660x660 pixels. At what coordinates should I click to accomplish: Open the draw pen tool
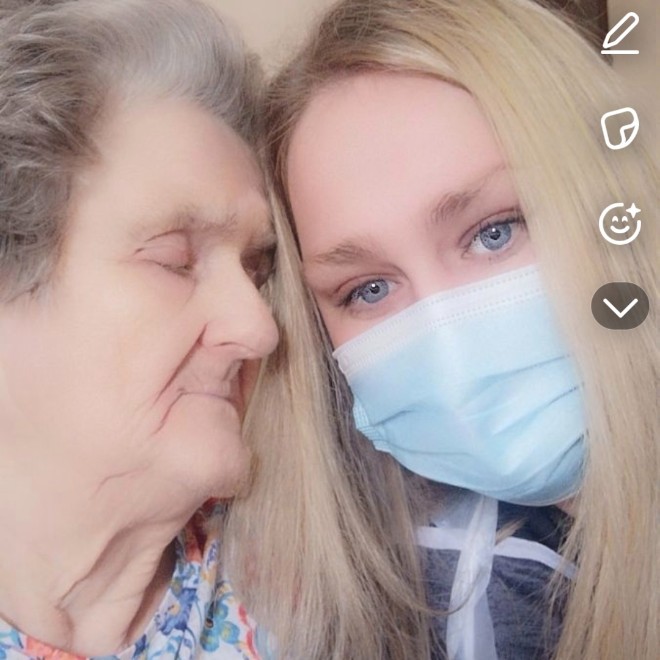[x=620, y=35]
